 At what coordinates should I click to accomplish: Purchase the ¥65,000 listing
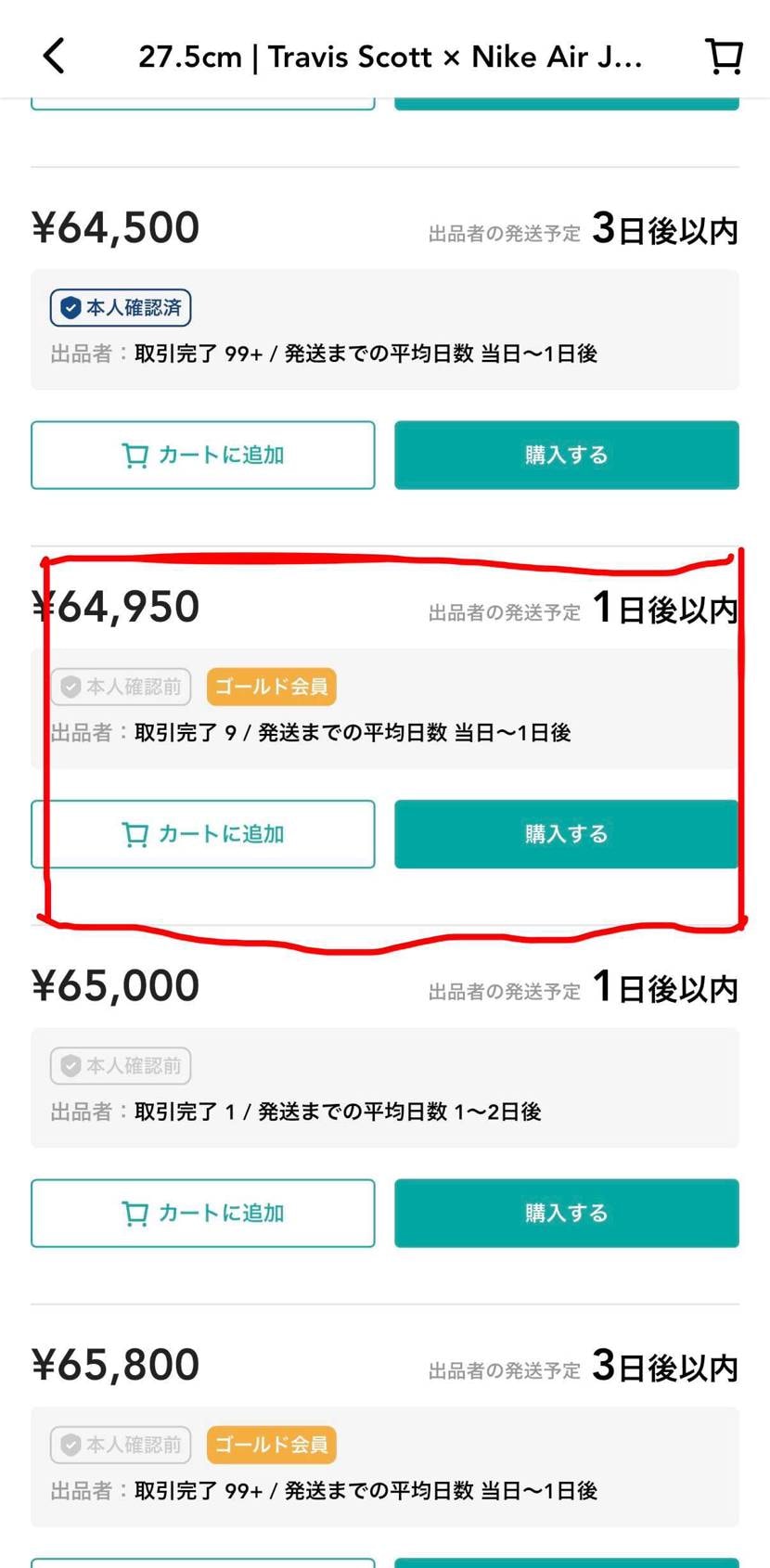[566, 1213]
